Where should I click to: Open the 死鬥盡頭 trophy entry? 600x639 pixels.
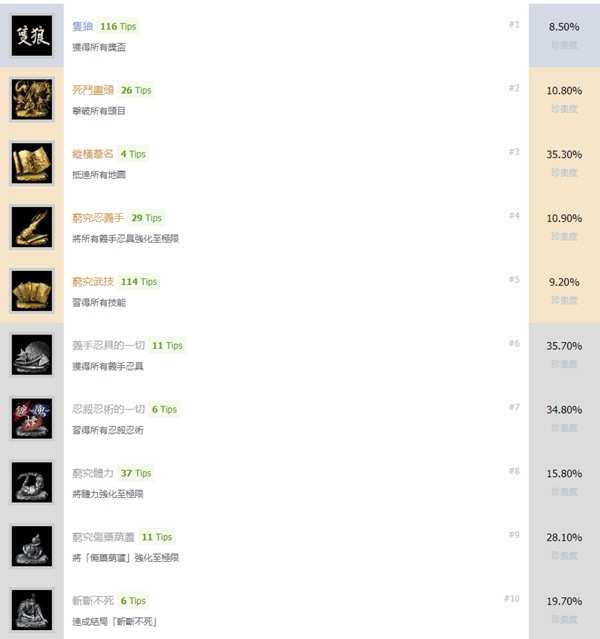pos(92,90)
